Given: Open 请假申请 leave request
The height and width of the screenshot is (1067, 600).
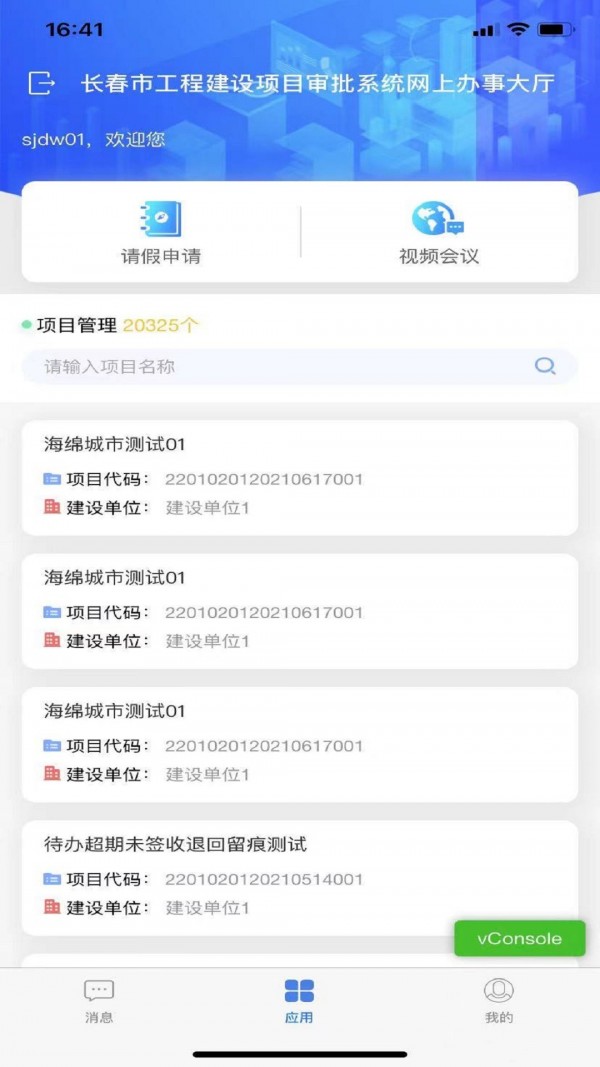Looking at the screenshot, I should pos(161,232).
